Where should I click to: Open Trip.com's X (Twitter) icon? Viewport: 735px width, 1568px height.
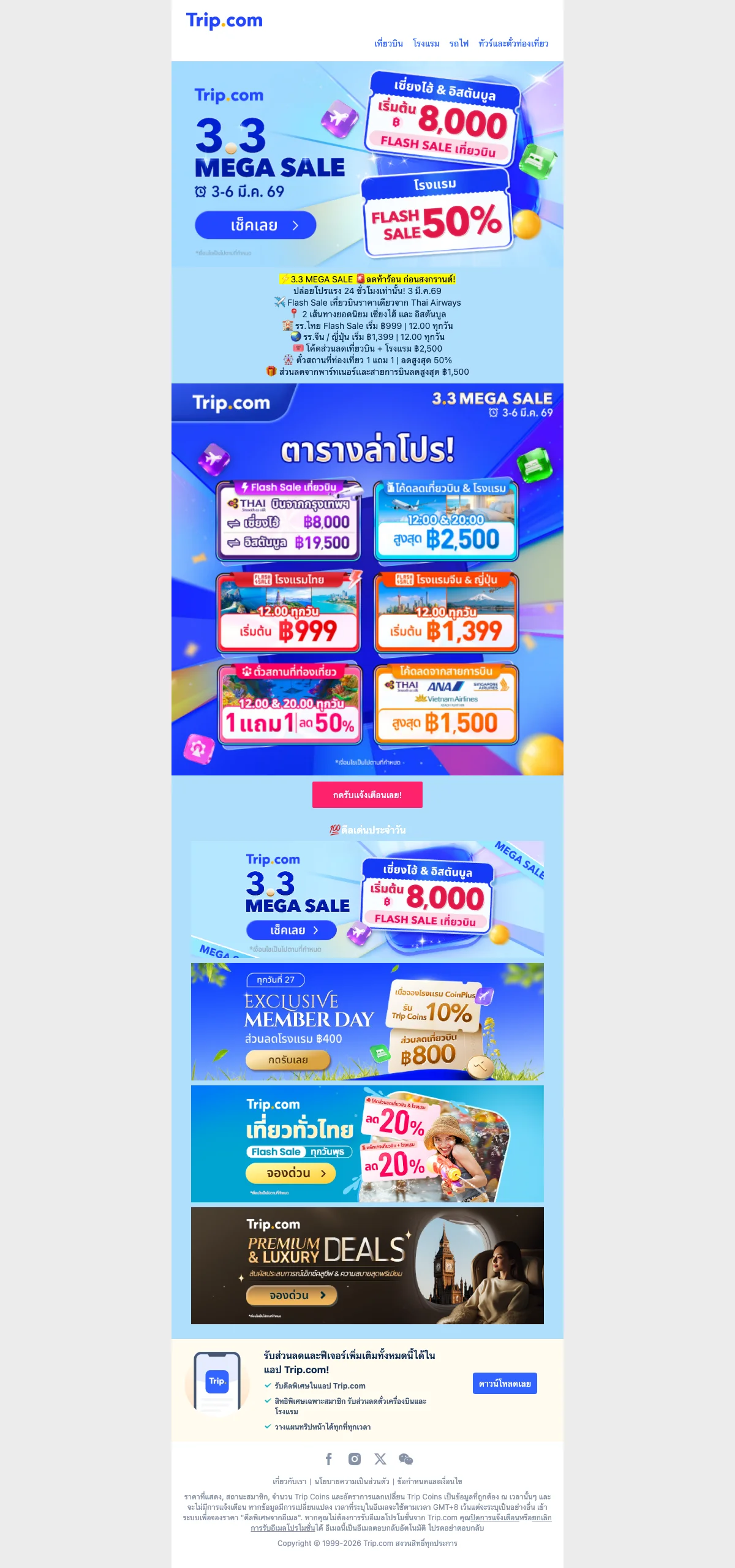point(380,1459)
